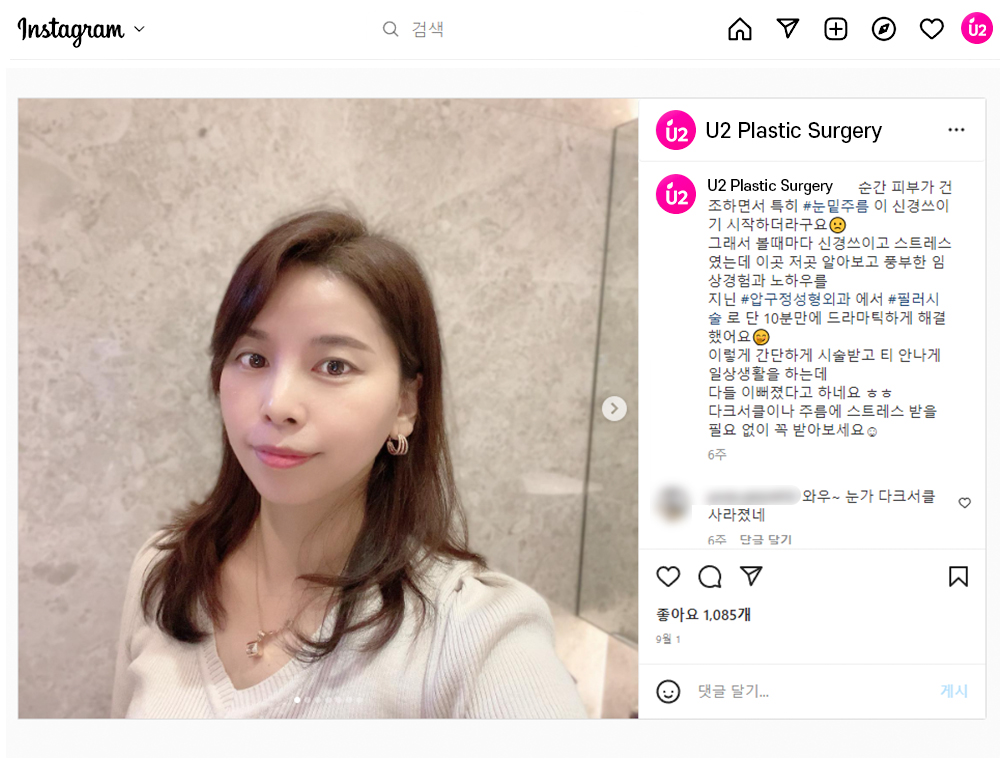Like the 와우~ comment

click(964, 503)
